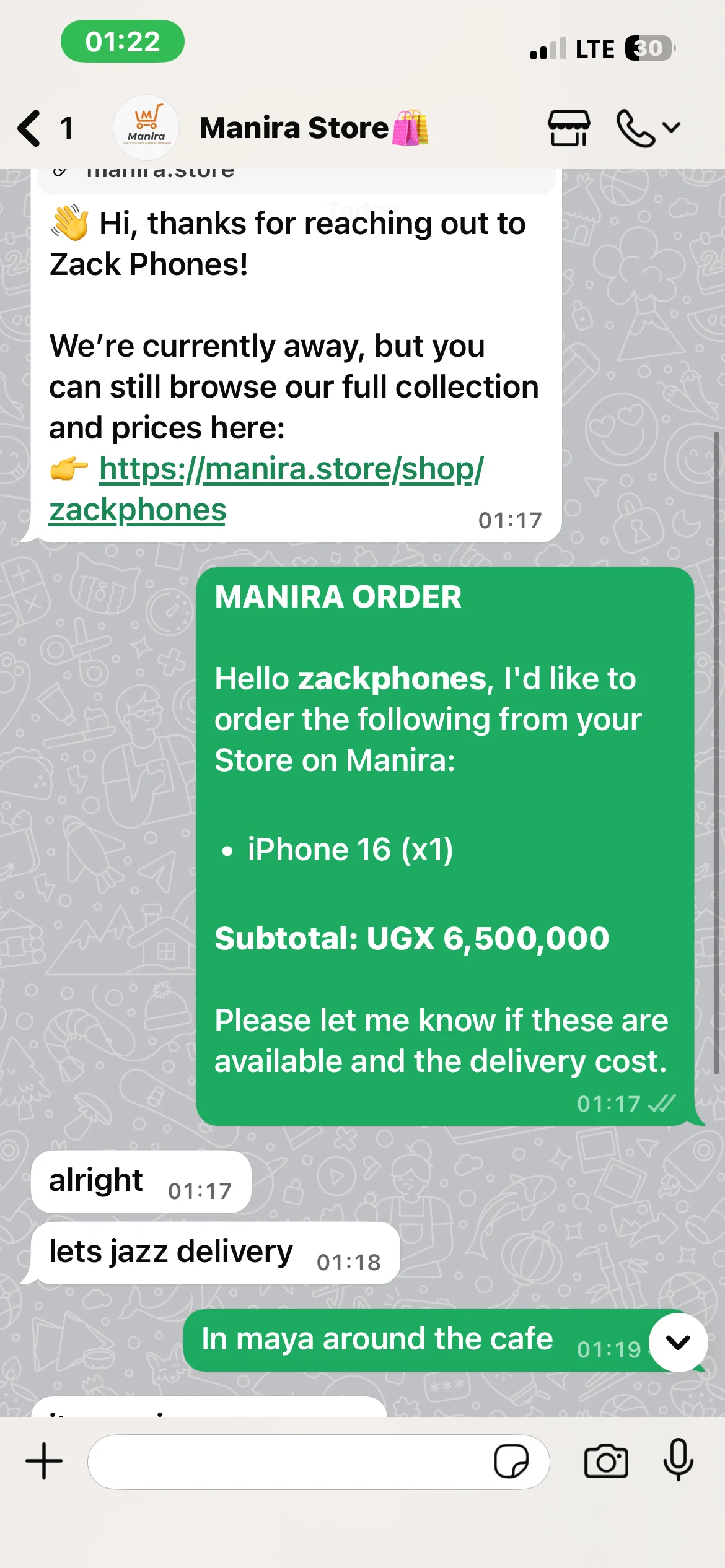Expand the call options chevron
Image resolution: width=725 pixels, height=1568 pixels.
click(x=670, y=128)
